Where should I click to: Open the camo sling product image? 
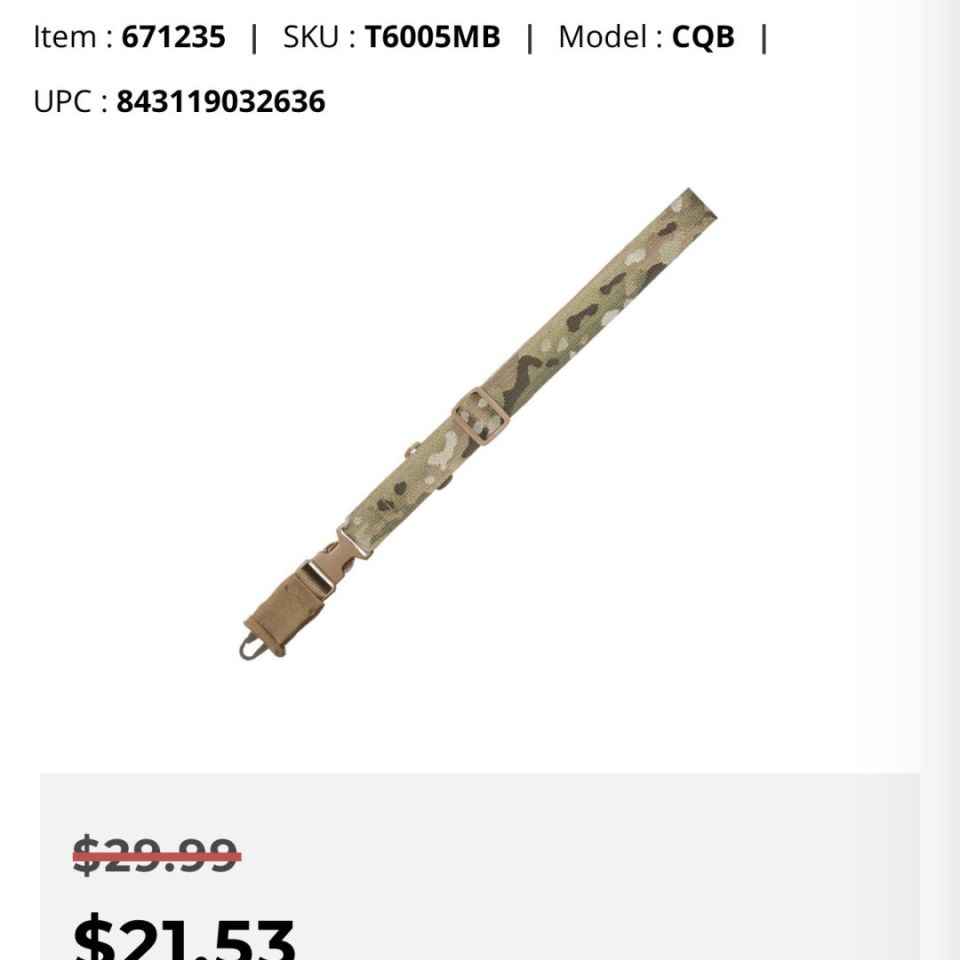point(478,423)
